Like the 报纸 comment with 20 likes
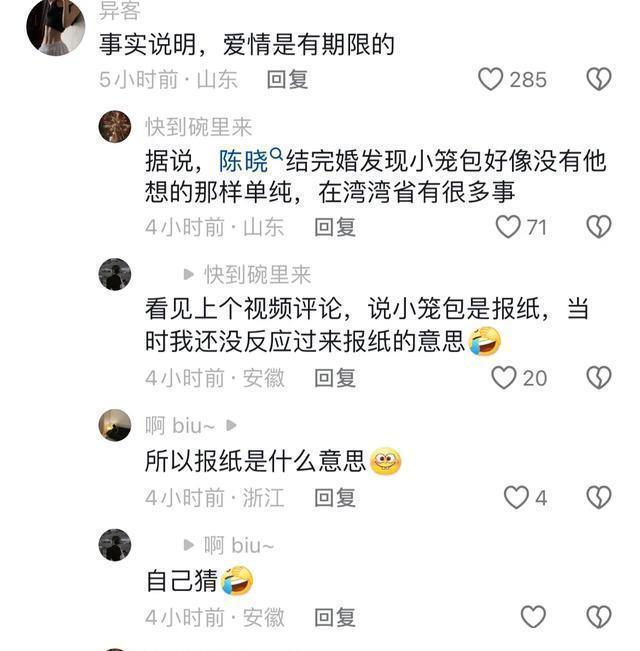 pyautogui.click(x=504, y=377)
